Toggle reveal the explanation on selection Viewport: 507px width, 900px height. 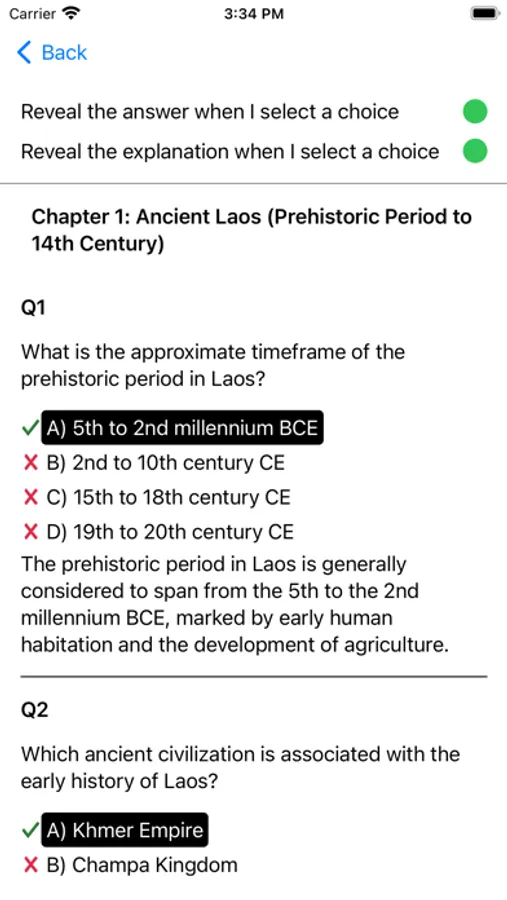[475, 152]
